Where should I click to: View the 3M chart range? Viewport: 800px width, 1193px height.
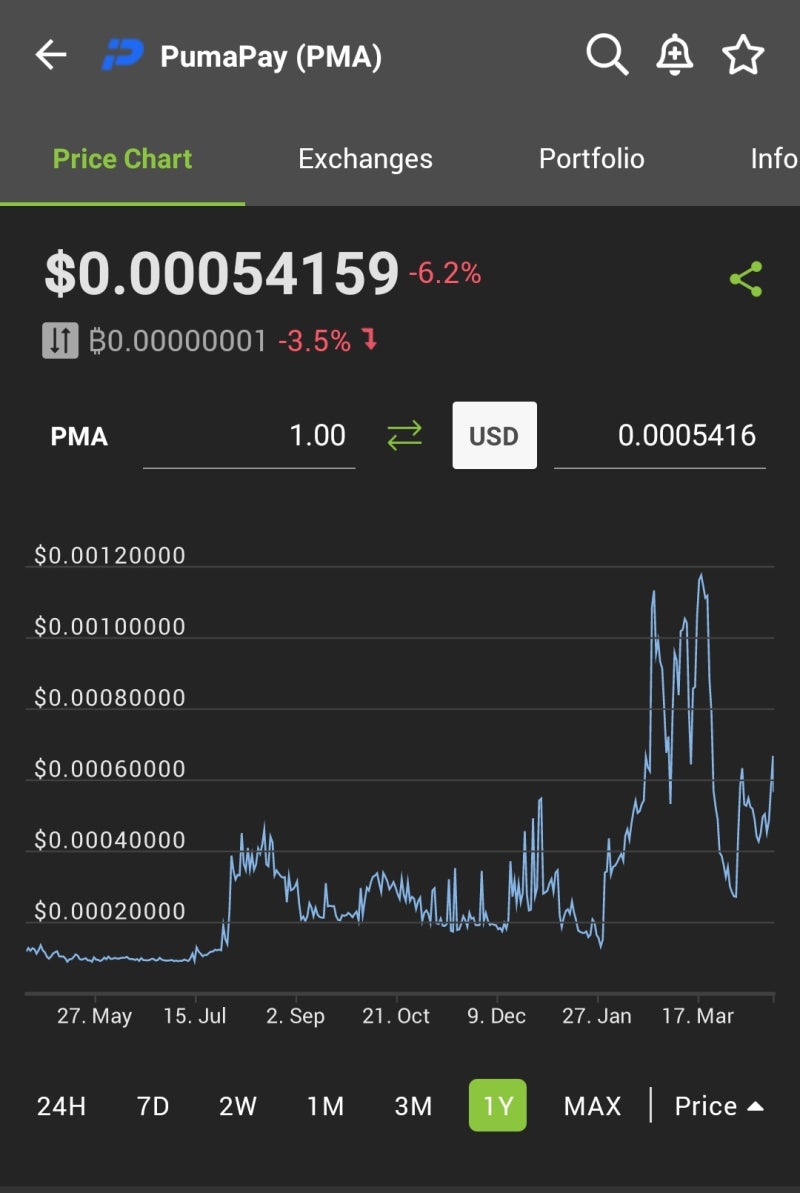click(413, 1106)
